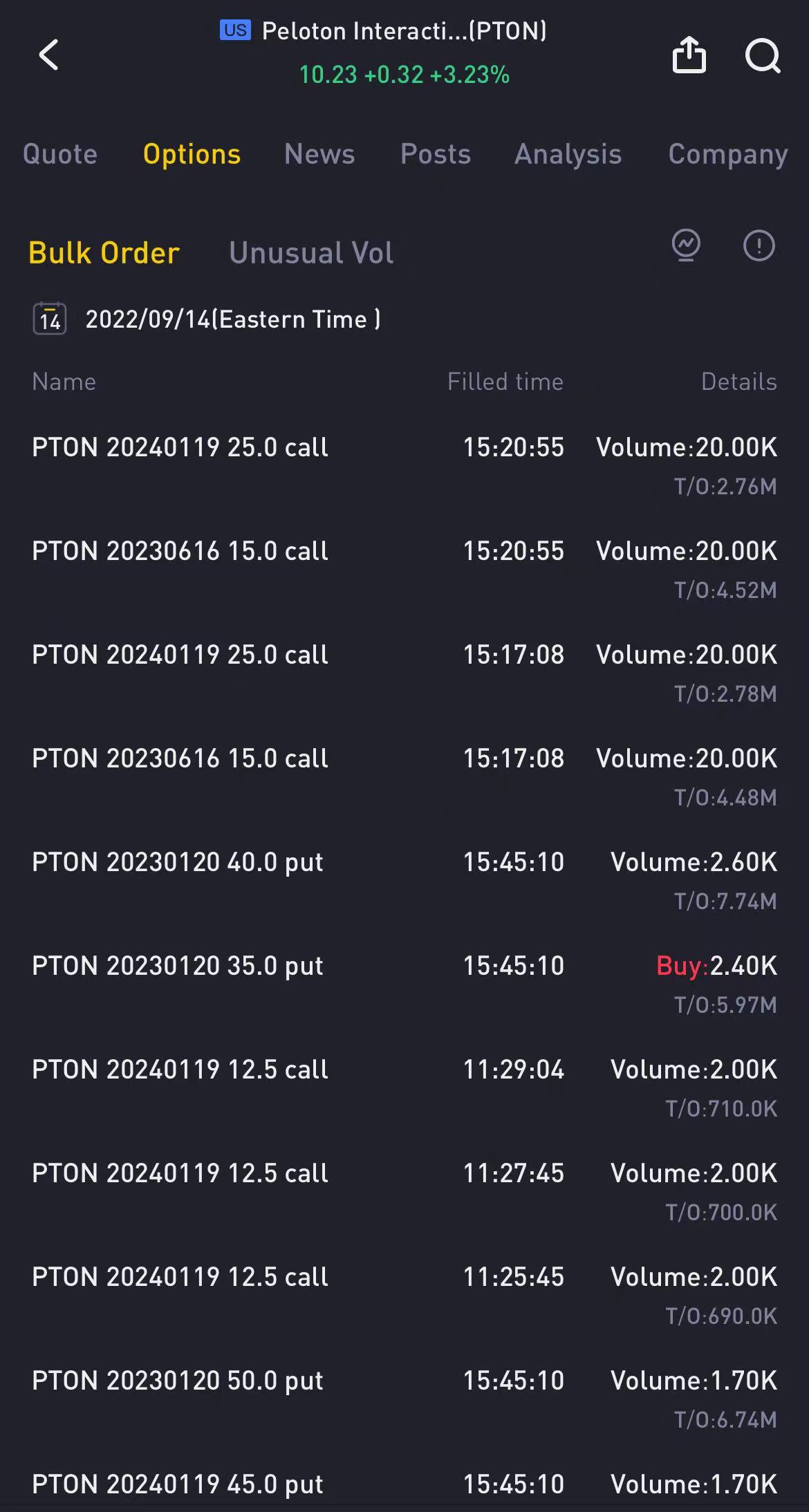Open the chart analysis icon
Image resolution: width=809 pixels, height=1512 pixels.
coord(686,246)
